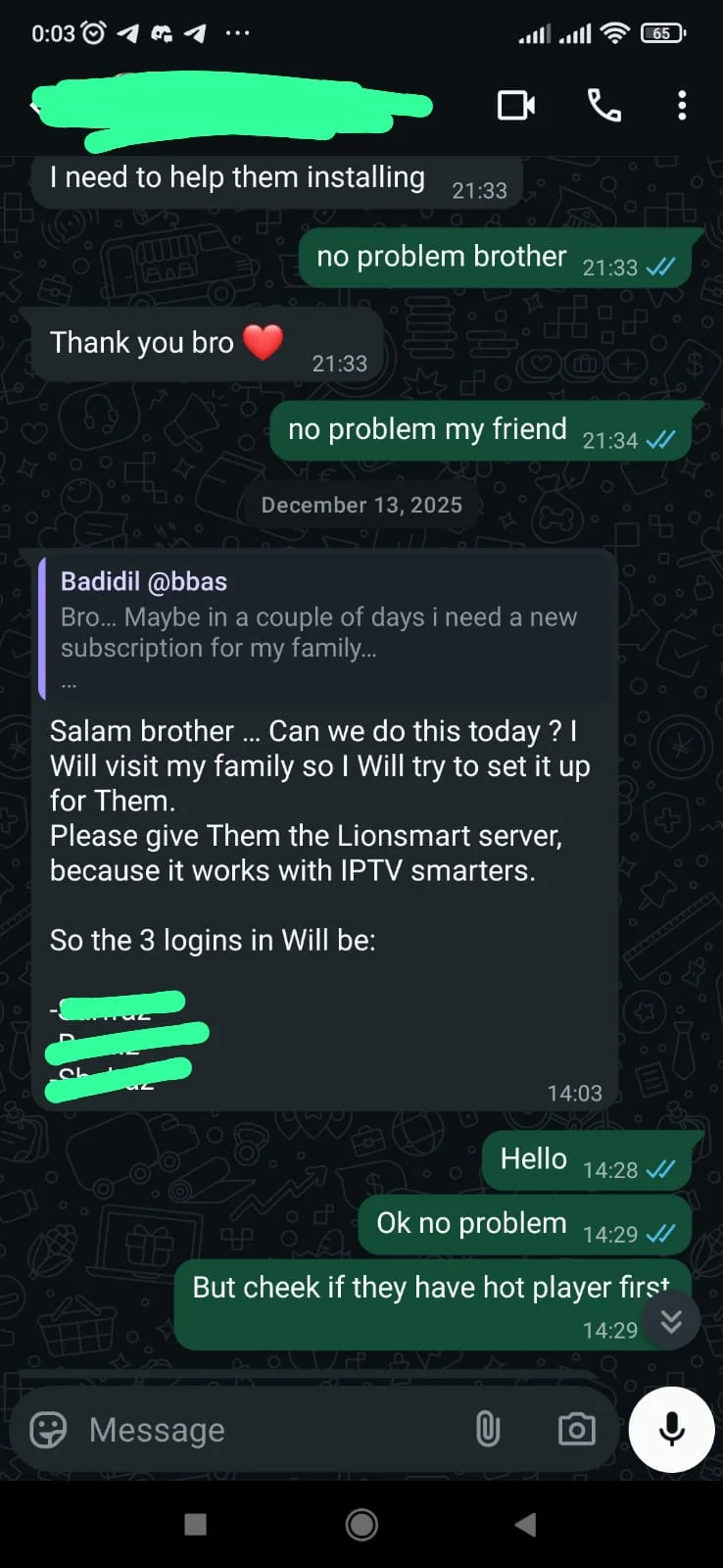Start a video call
Image resolution: width=723 pixels, height=1568 pixels.
(515, 105)
